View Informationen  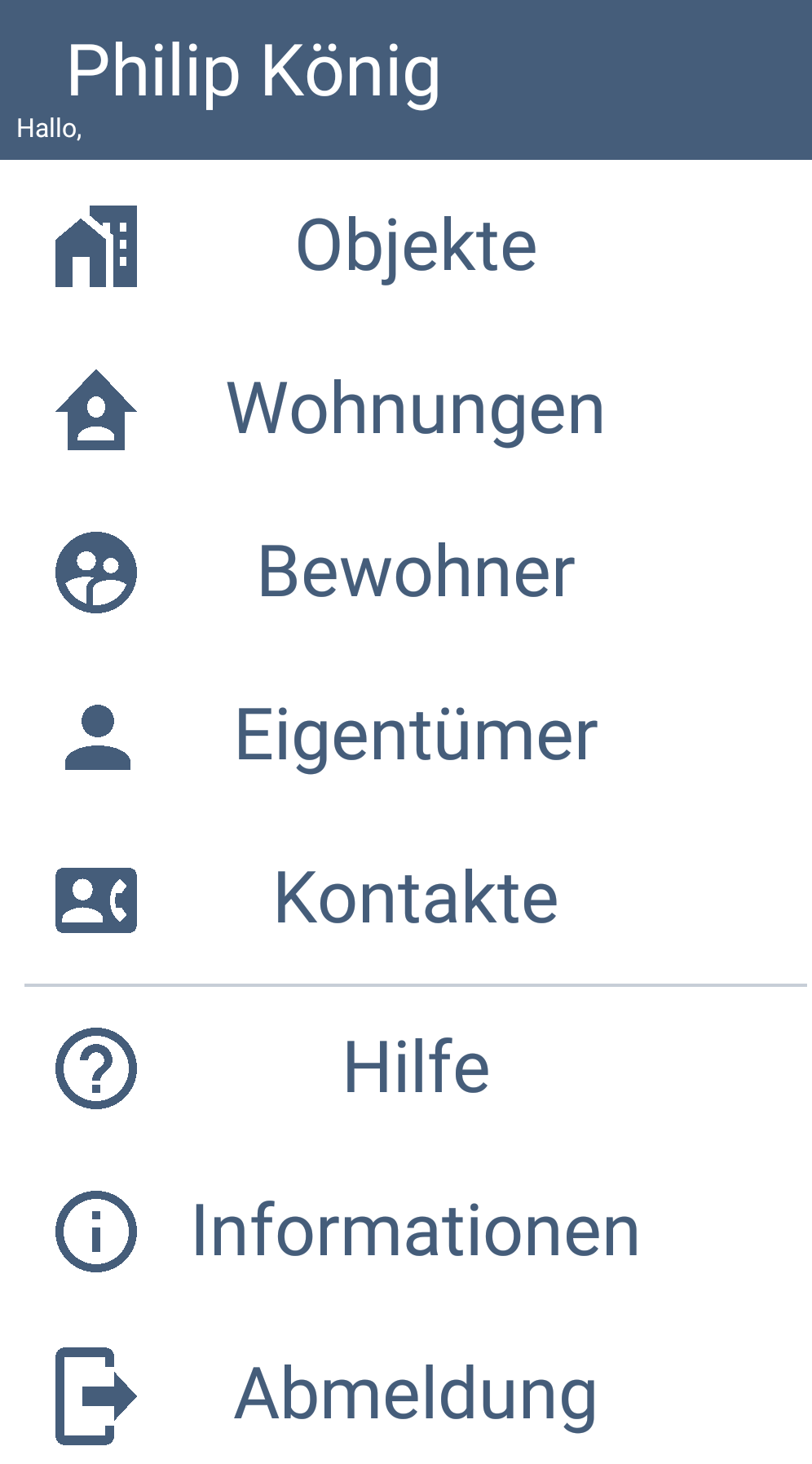coord(406,1231)
